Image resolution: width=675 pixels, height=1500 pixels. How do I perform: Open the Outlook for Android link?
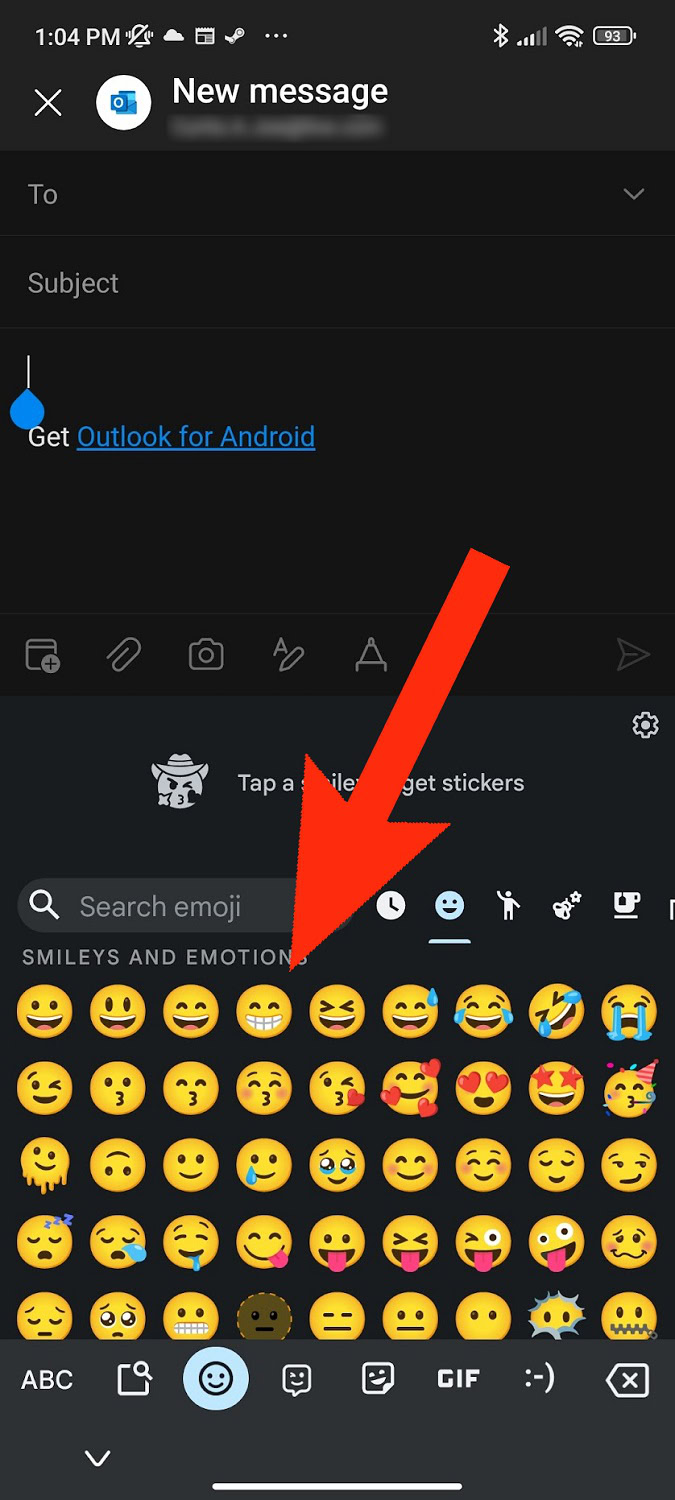196,437
